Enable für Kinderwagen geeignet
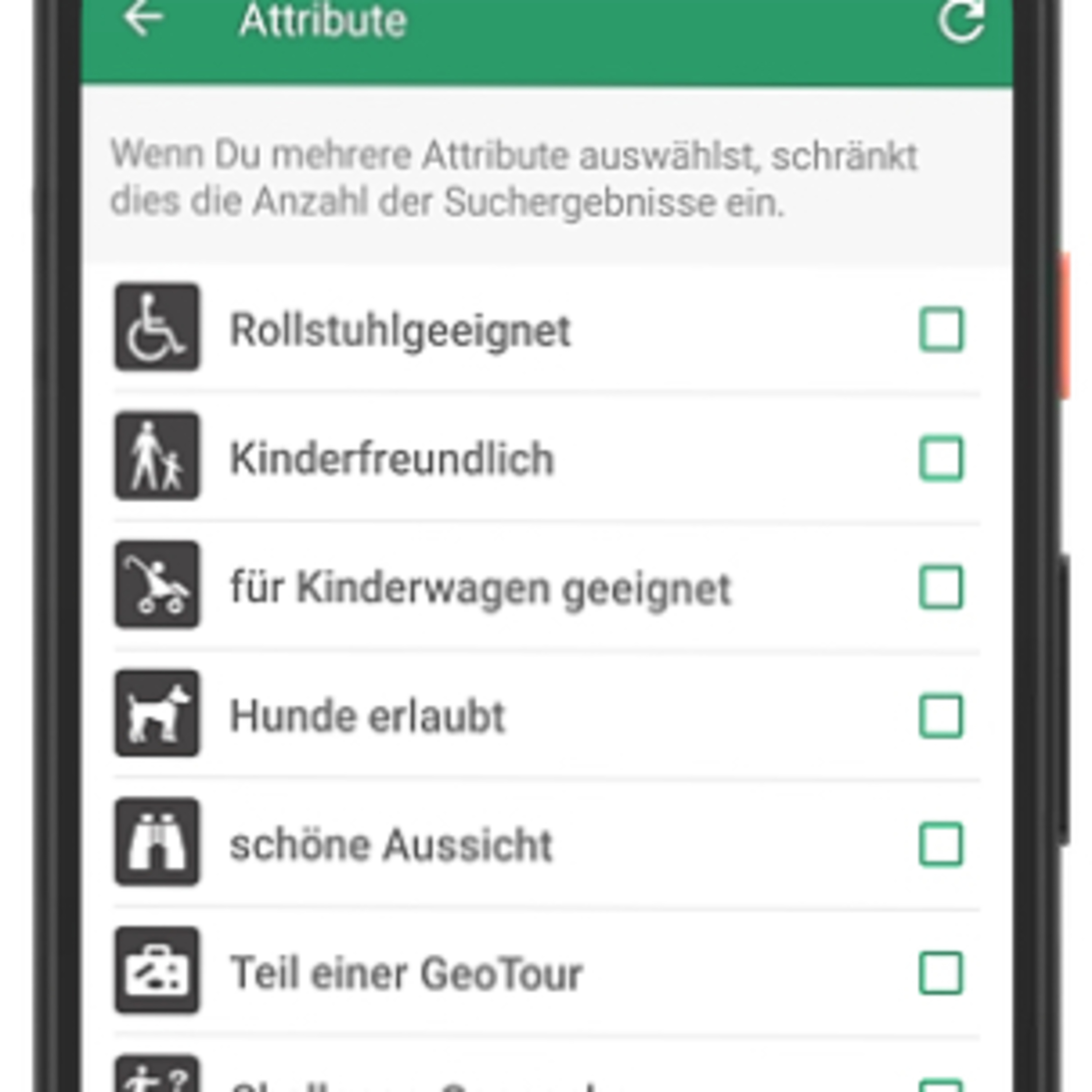This screenshot has width=1092, height=1092. coord(941,587)
